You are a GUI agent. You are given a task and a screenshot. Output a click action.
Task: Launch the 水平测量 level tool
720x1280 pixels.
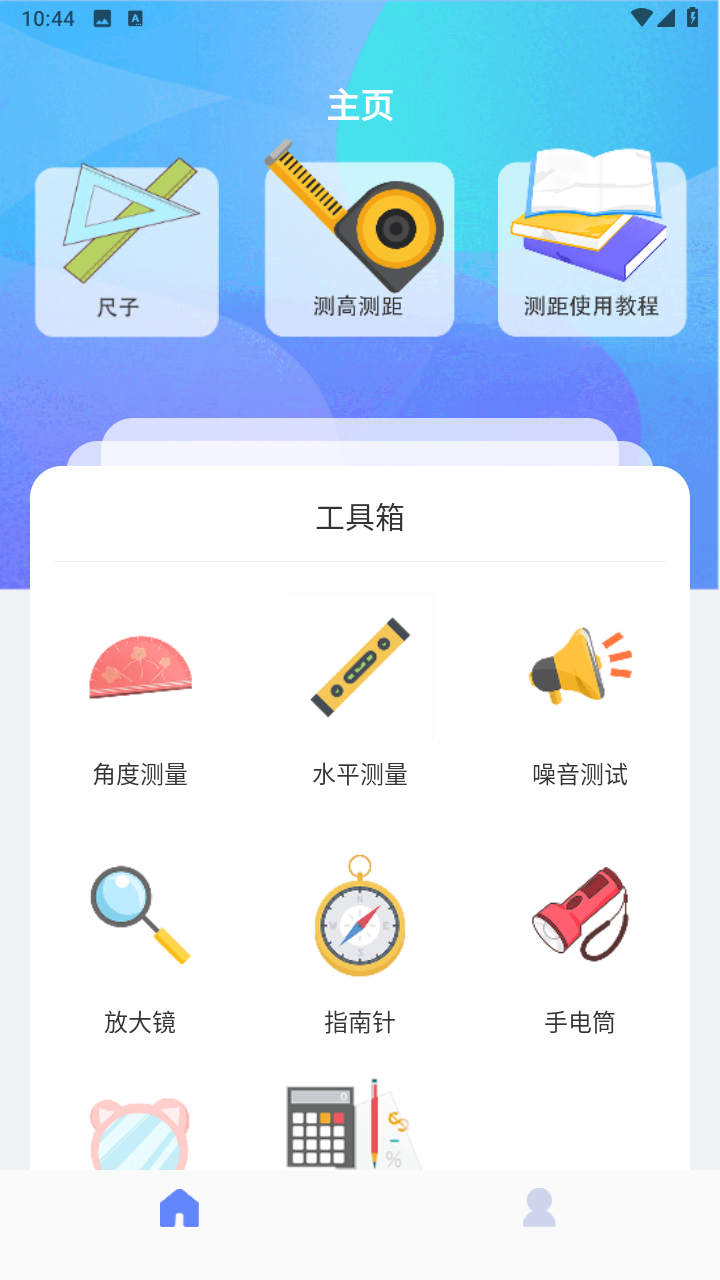coord(360,665)
